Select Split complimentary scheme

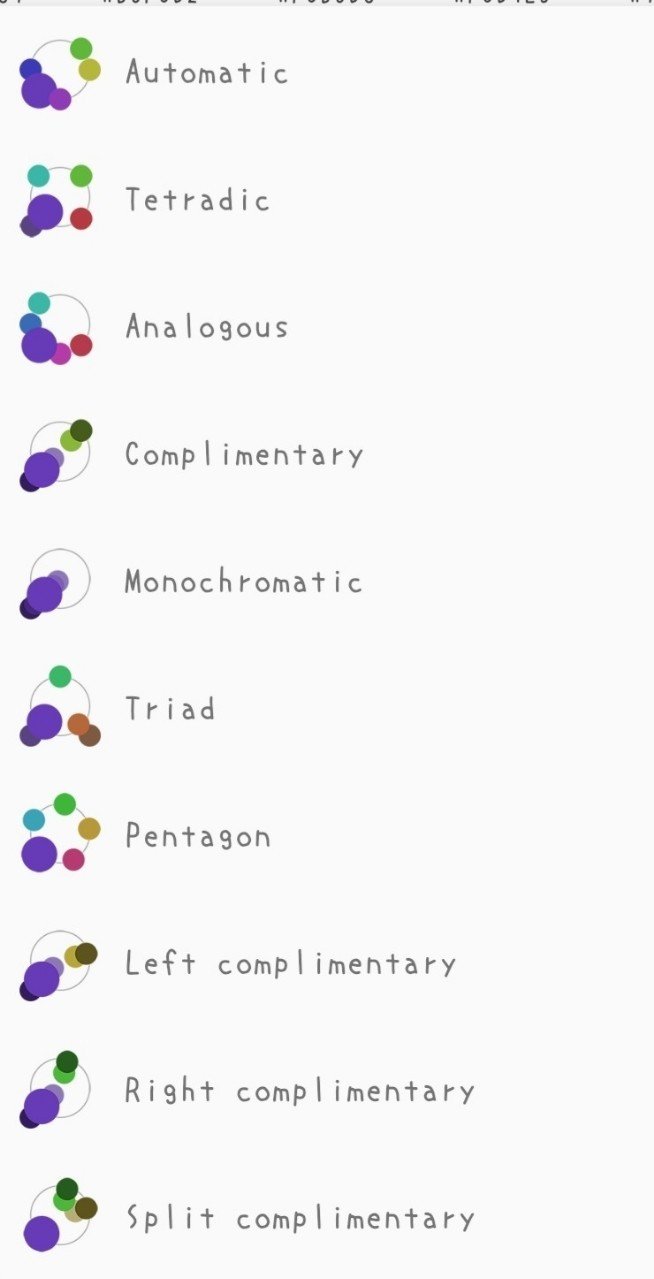[299, 1218]
